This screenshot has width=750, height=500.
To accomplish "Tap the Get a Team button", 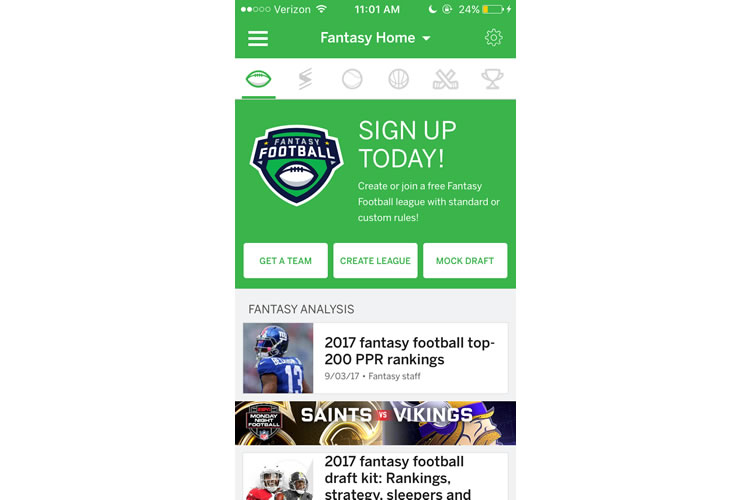I will tap(285, 261).
